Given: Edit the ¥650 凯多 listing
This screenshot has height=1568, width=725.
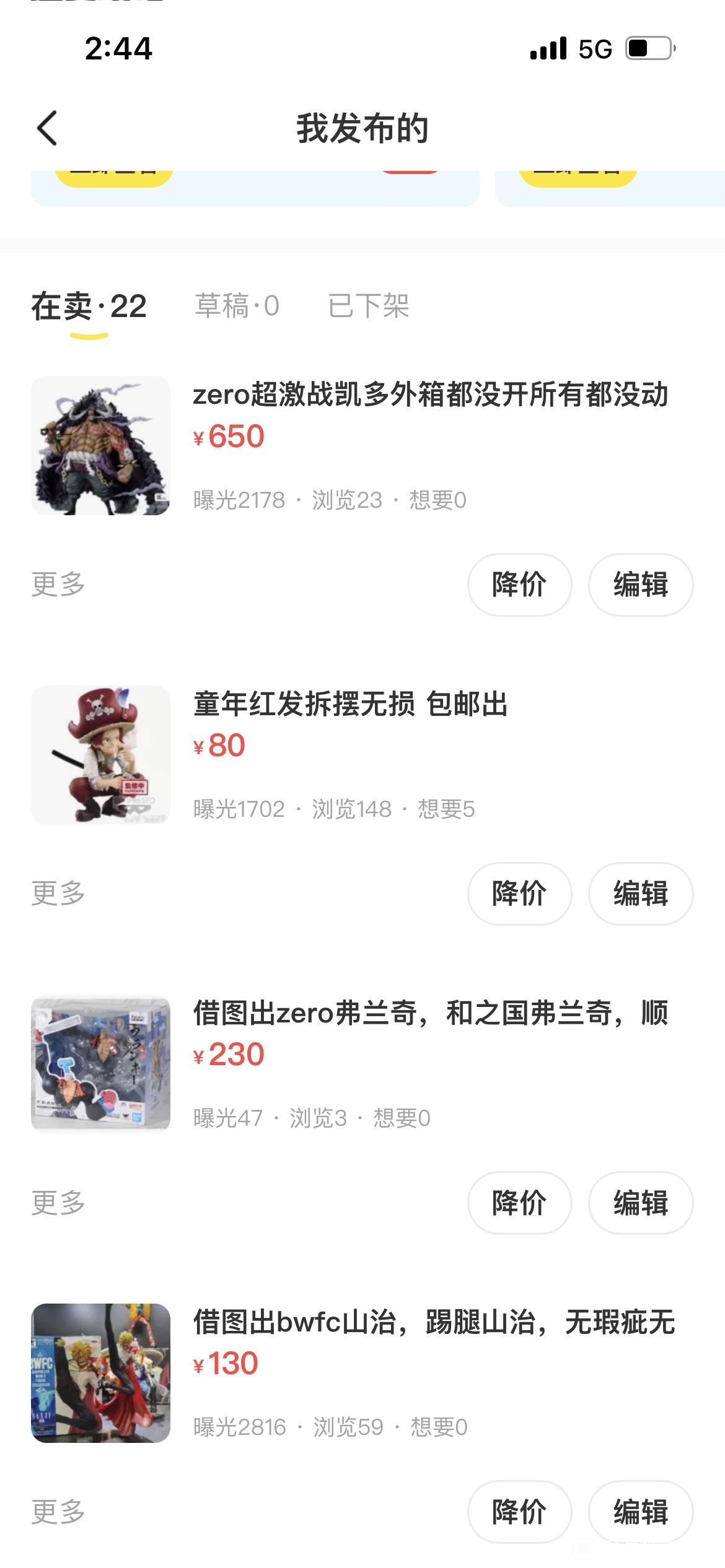Looking at the screenshot, I should pyautogui.click(x=641, y=585).
